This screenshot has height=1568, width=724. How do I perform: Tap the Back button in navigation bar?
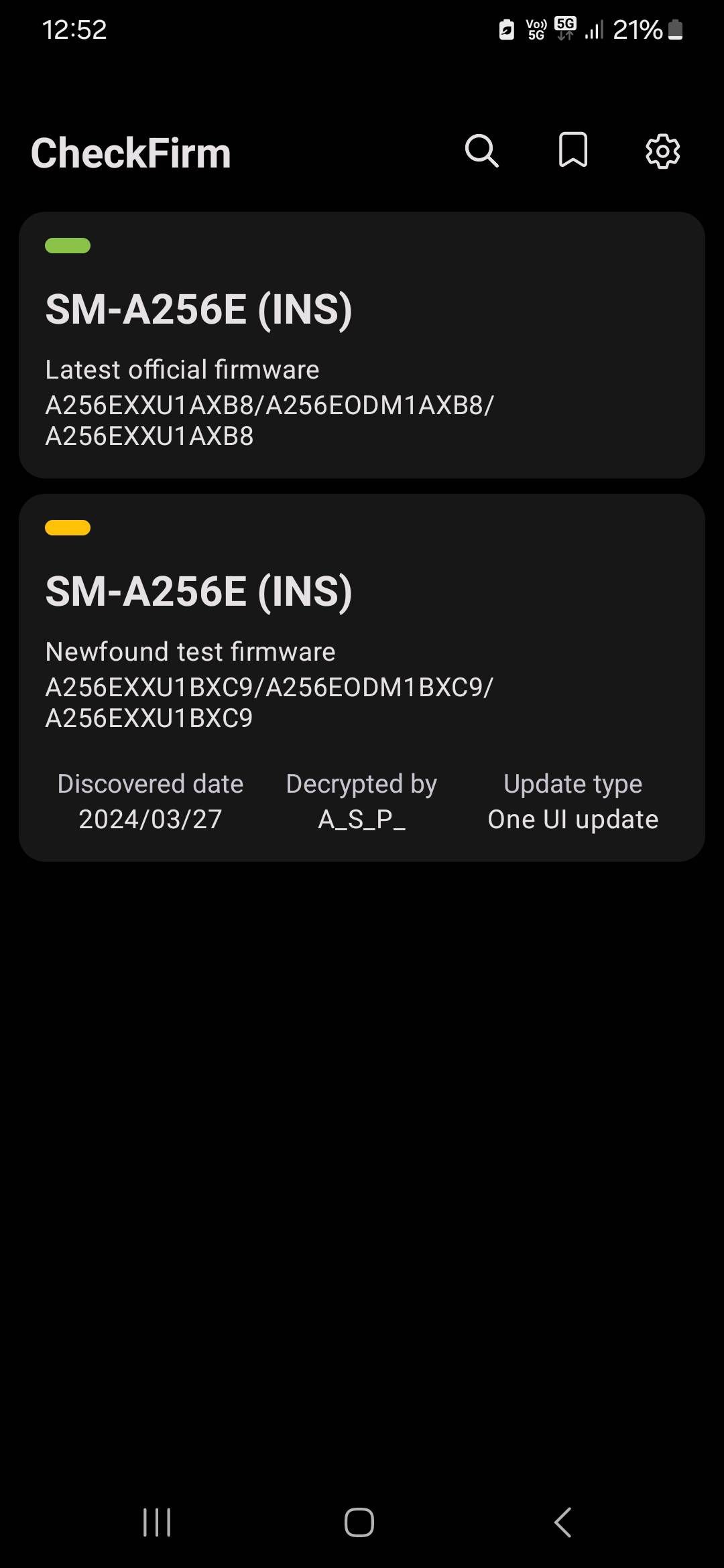click(563, 1522)
